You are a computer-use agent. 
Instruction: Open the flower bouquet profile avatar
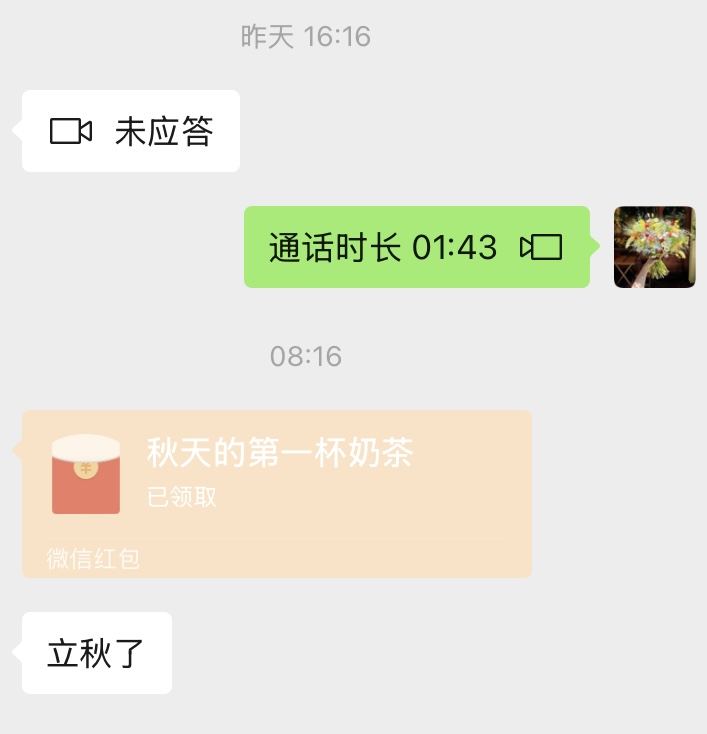(654, 247)
